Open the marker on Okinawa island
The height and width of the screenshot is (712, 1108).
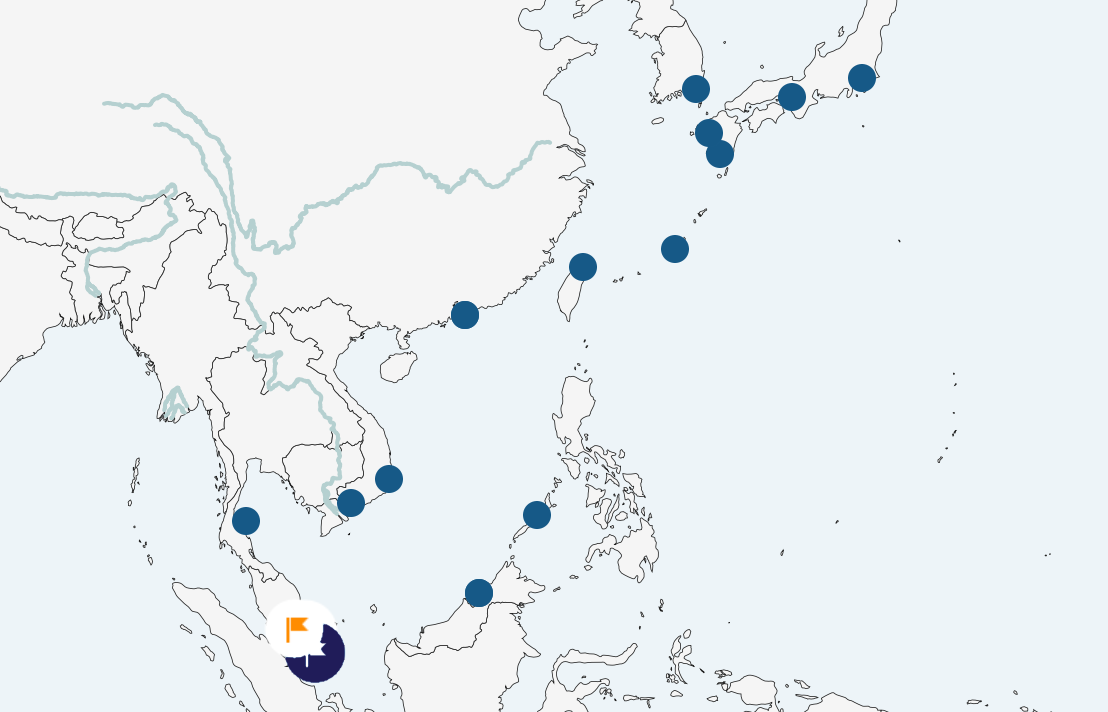[x=675, y=249]
